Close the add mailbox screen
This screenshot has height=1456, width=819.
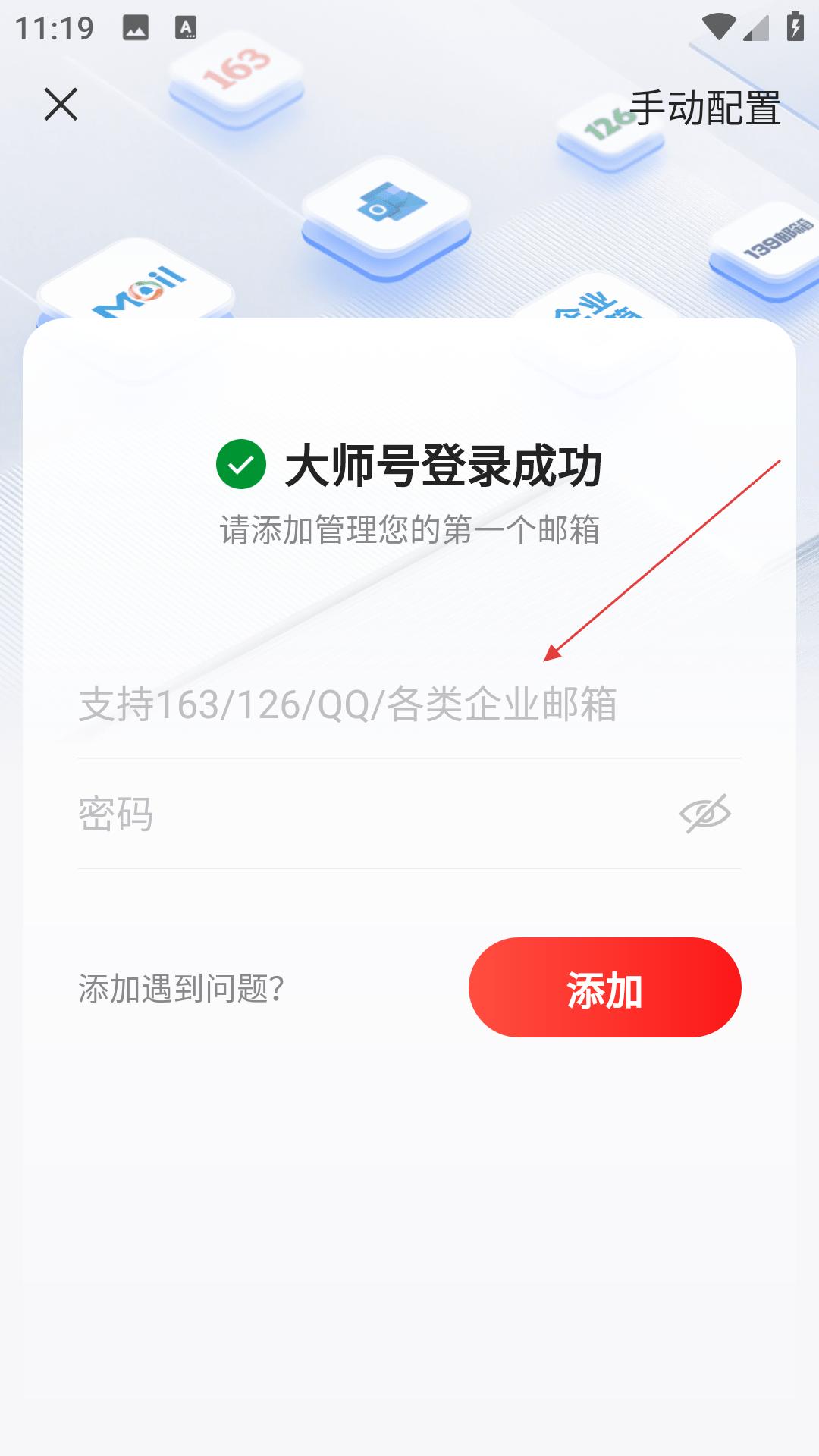tap(61, 105)
